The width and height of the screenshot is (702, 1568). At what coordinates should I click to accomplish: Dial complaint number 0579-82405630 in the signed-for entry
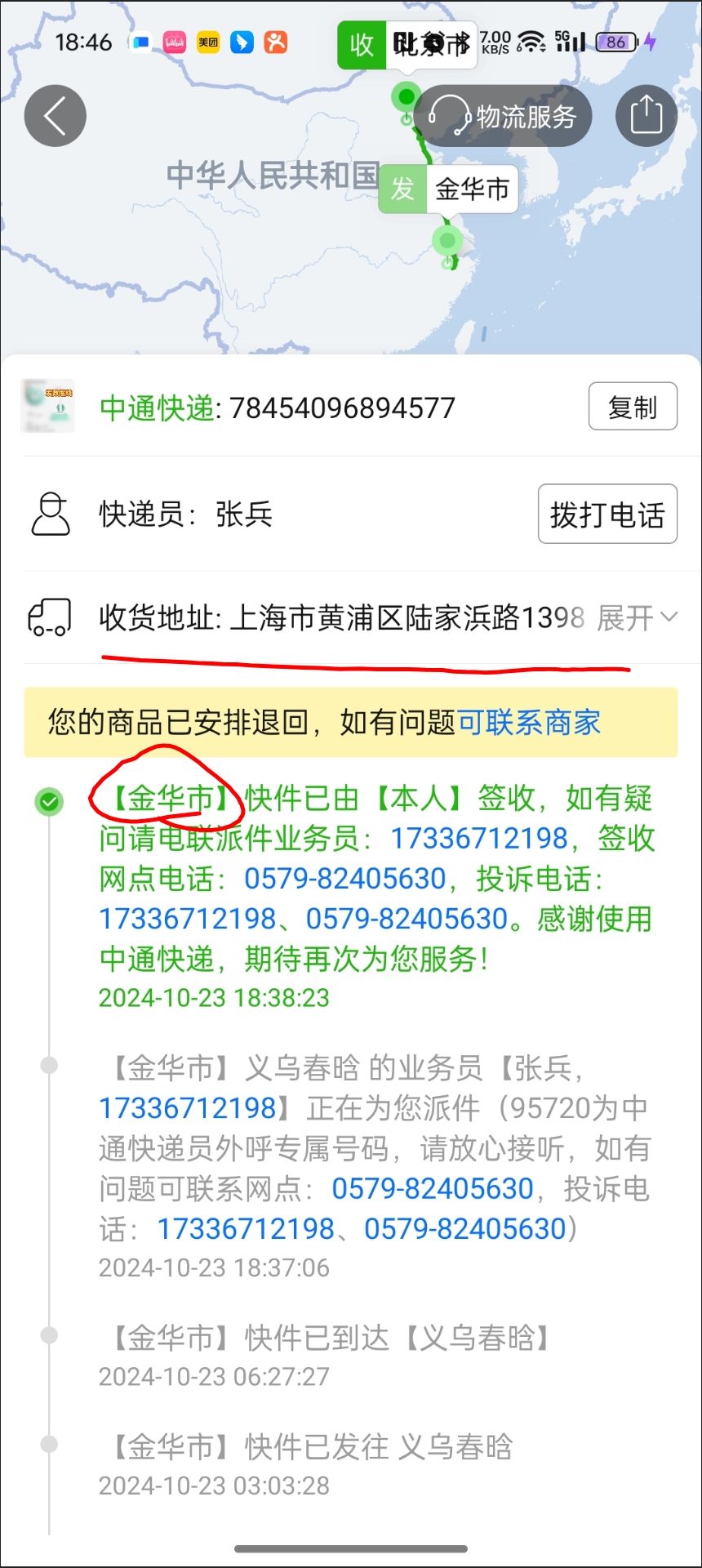click(x=407, y=919)
